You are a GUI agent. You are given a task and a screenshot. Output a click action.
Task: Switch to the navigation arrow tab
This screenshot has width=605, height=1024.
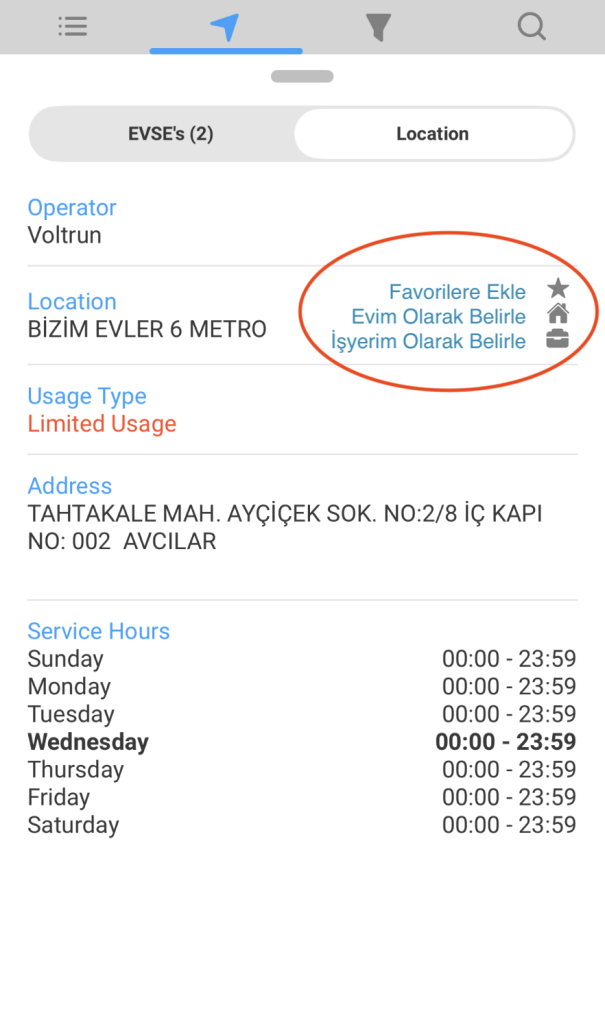tap(226, 26)
